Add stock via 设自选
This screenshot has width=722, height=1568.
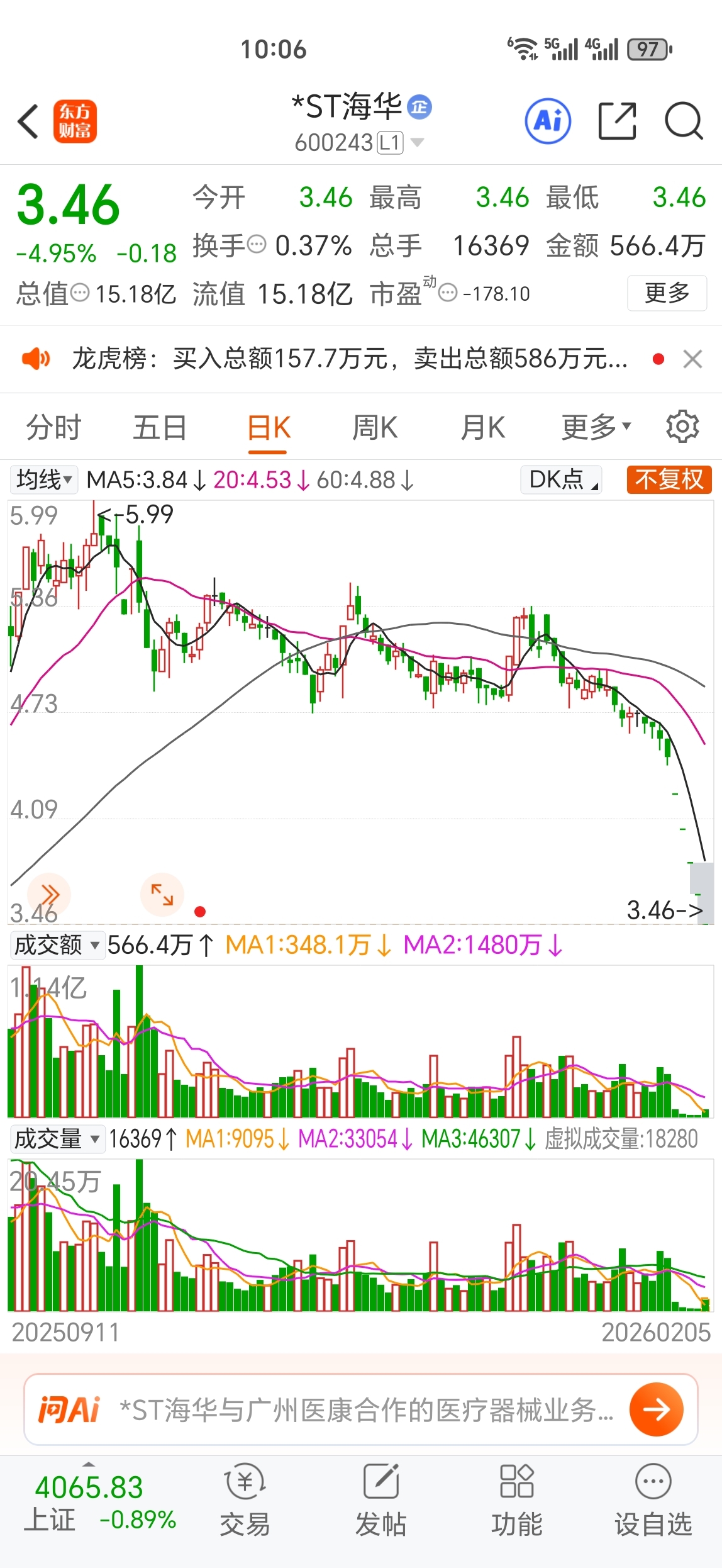(x=653, y=1501)
